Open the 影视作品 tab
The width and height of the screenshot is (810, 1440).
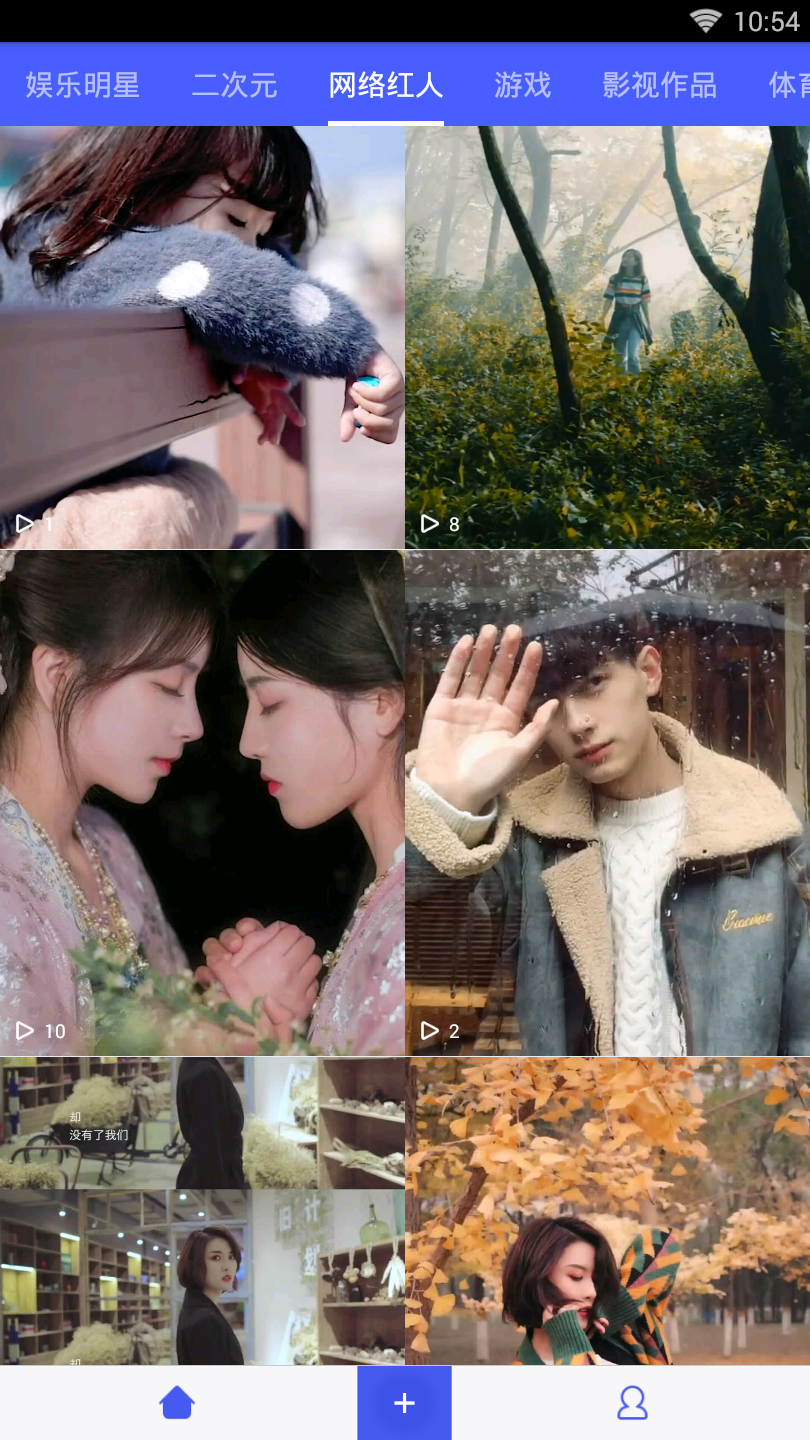point(659,85)
